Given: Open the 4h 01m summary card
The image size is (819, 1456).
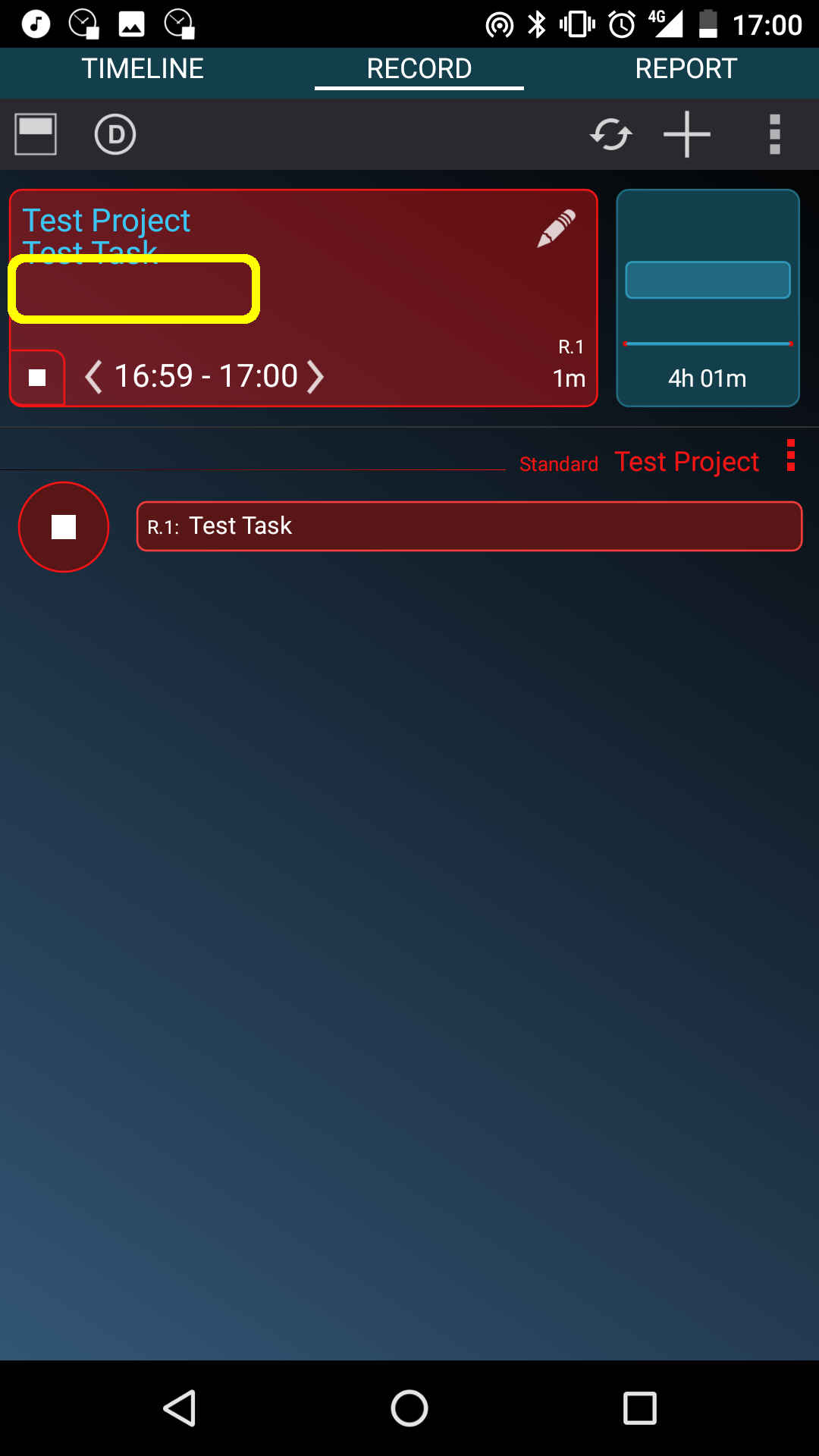Looking at the screenshot, I should pos(708,298).
